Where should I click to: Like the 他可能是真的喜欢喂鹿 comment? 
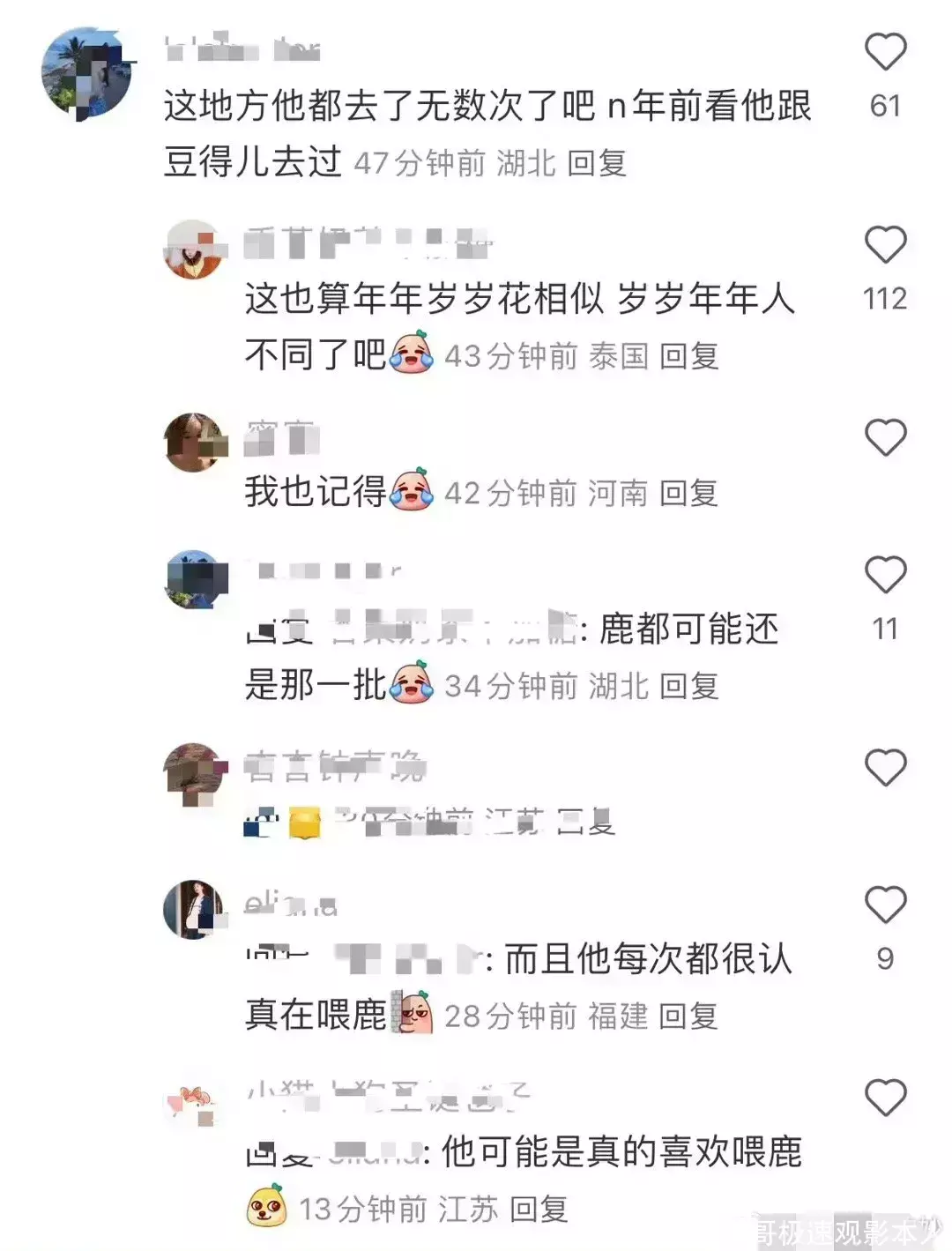pos(885,1098)
